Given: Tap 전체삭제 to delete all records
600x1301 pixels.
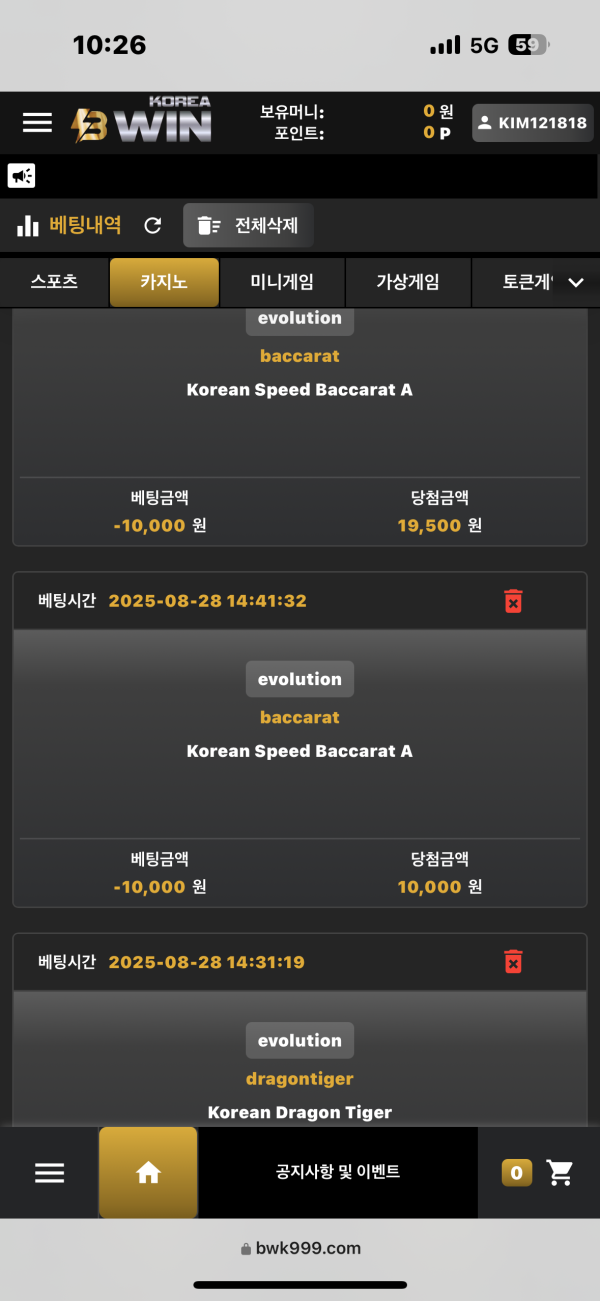Looking at the screenshot, I should click(248, 225).
